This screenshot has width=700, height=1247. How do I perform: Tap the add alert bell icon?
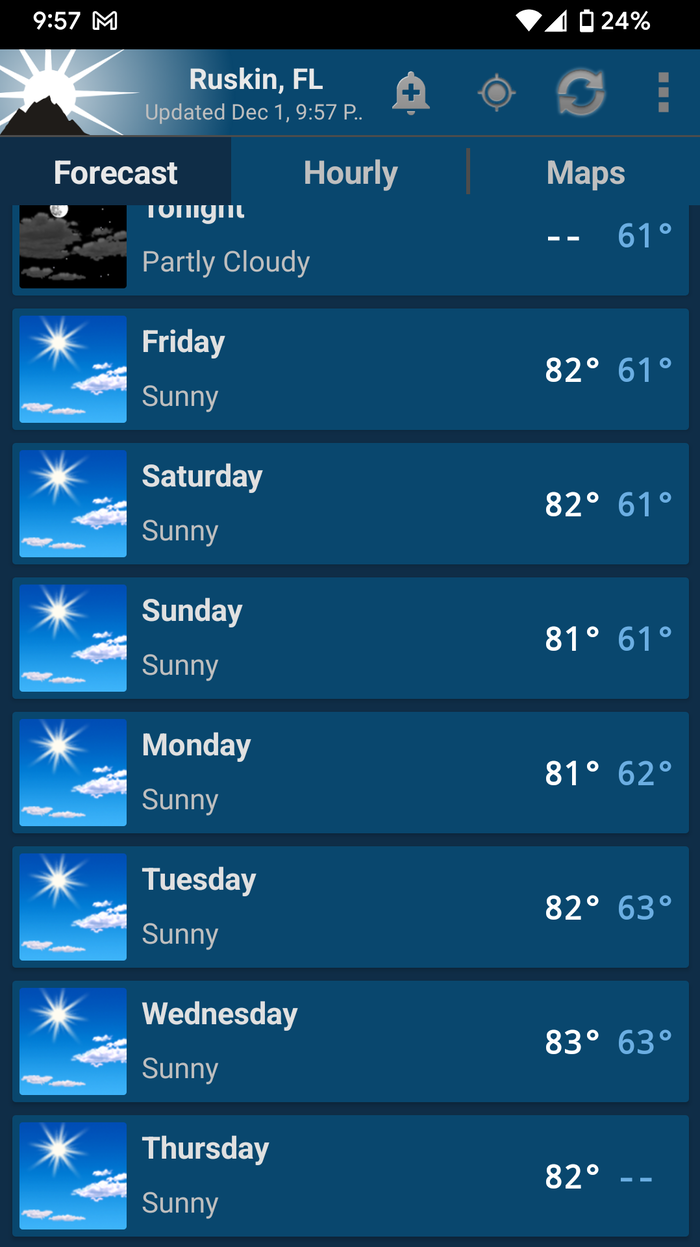pyautogui.click(x=410, y=93)
